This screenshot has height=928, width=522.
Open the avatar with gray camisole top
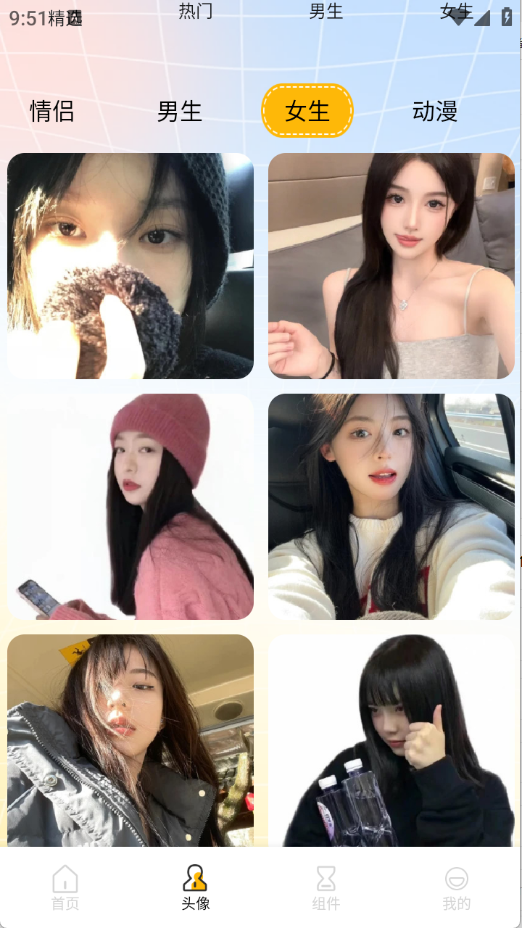(x=391, y=266)
